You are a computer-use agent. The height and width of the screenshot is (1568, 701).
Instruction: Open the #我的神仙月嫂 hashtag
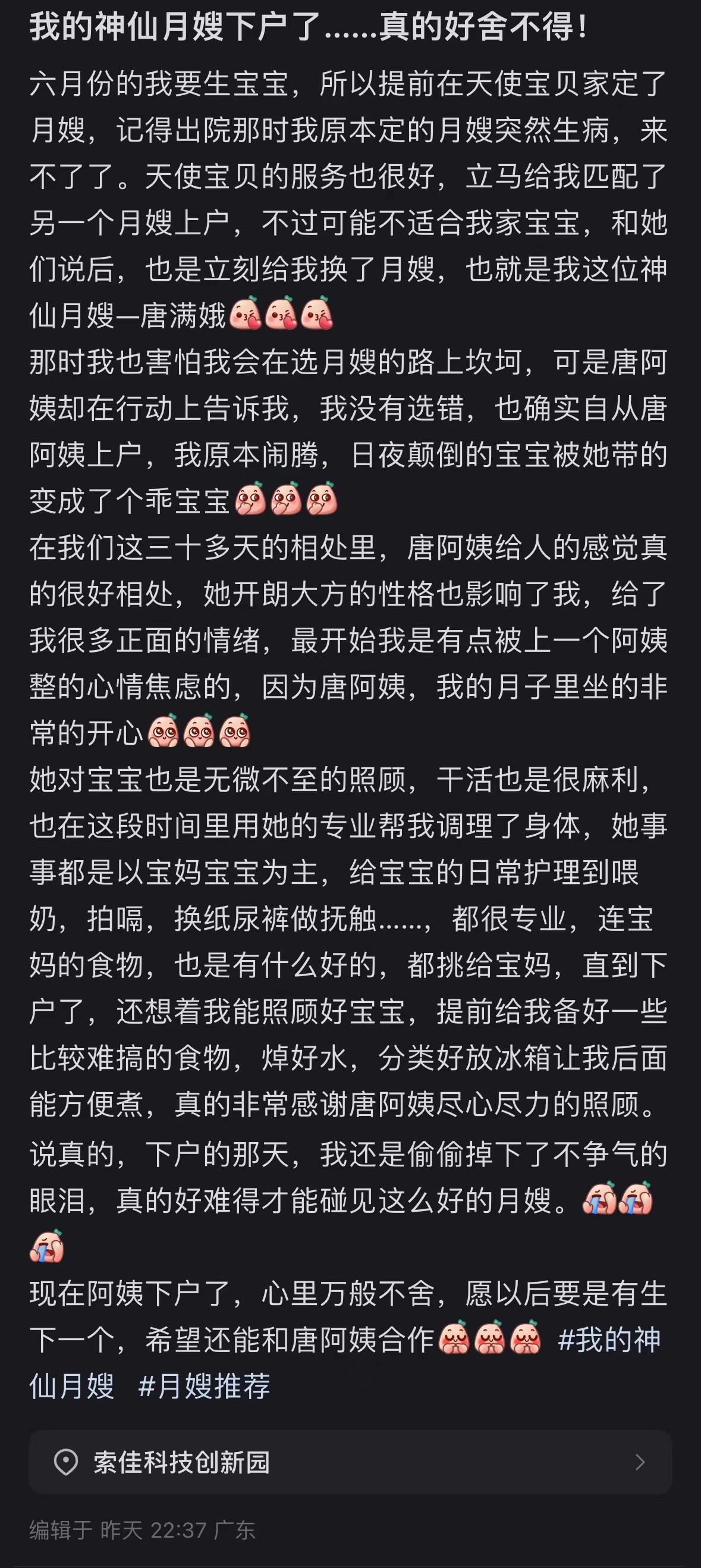pyautogui.click(x=608, y=1340)
